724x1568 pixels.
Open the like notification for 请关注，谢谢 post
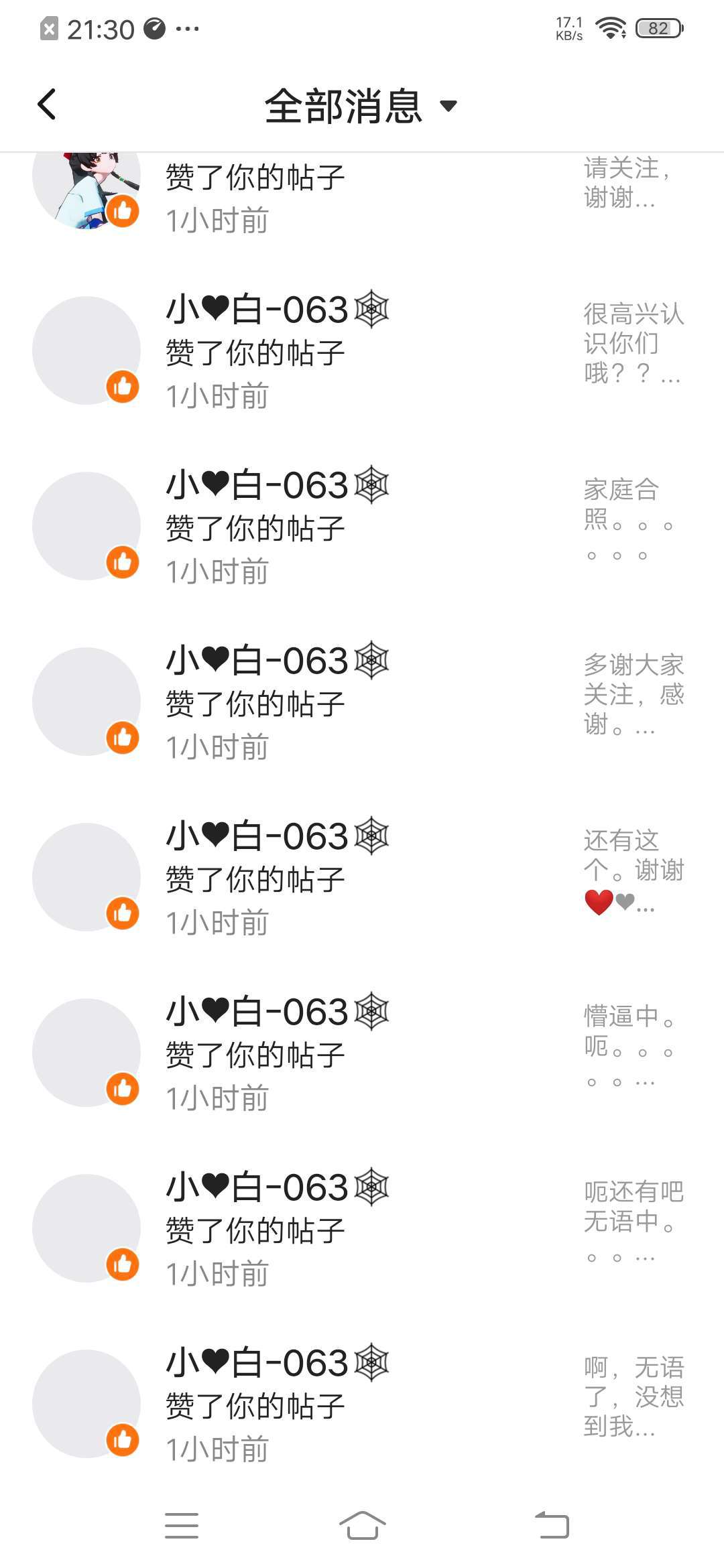(x=362, y=198)
